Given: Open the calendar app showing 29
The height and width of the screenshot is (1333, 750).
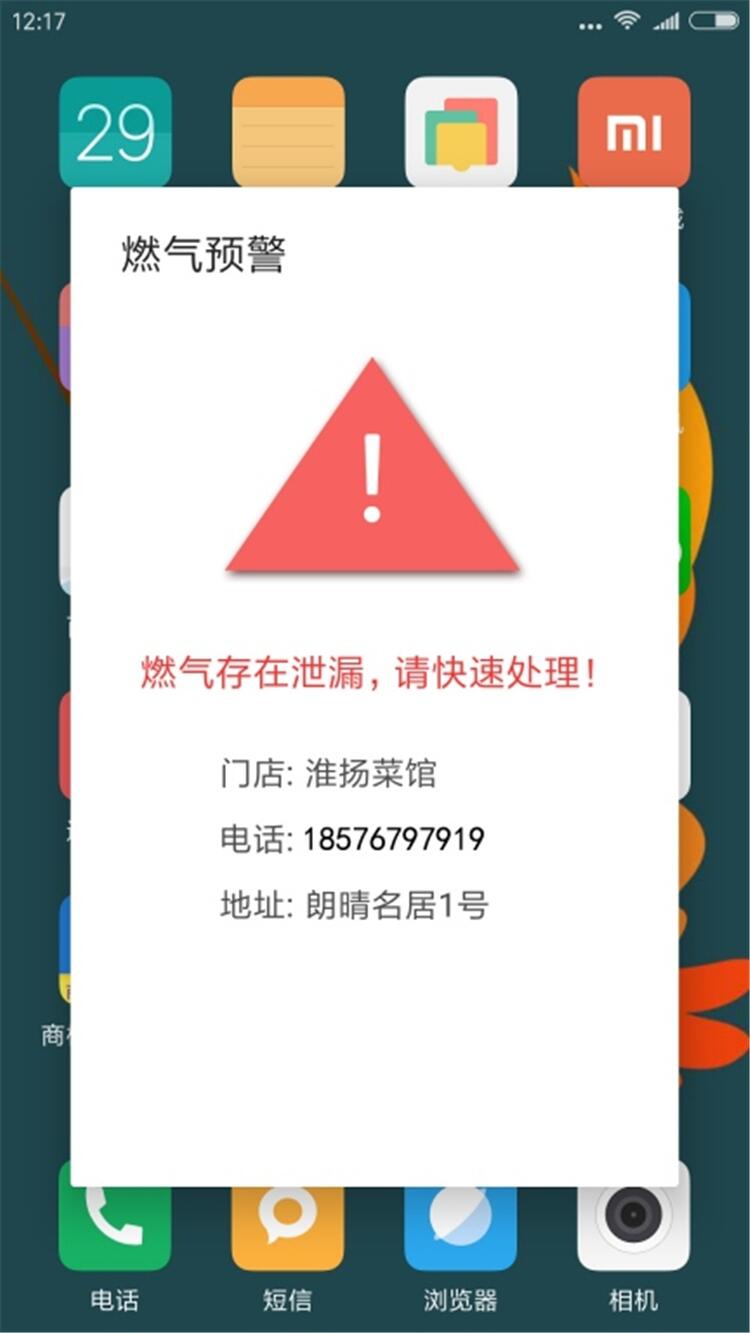Looking at the screenshot, I should [x=115, y=131].
